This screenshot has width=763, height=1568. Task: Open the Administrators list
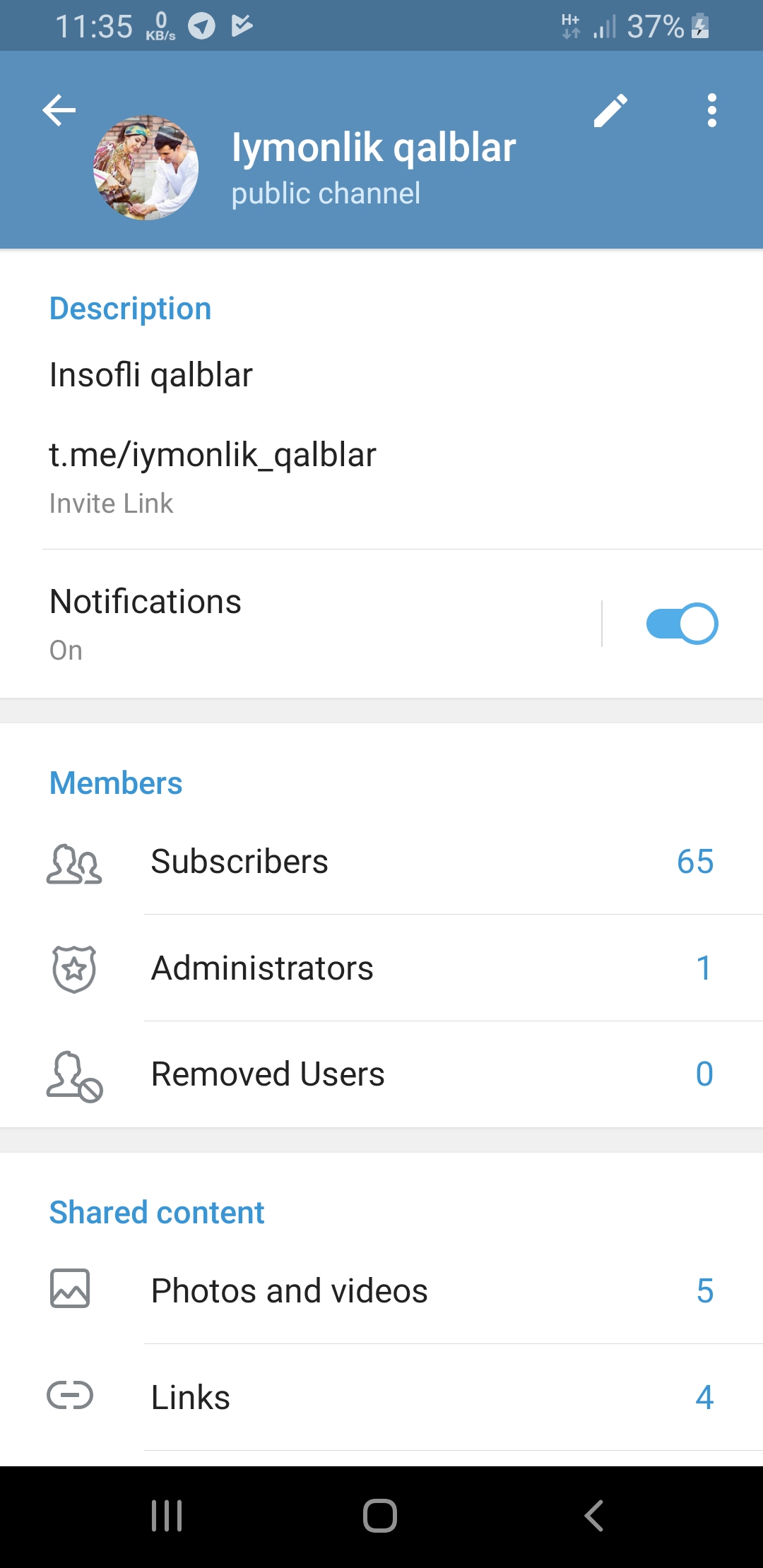(381, 968)
